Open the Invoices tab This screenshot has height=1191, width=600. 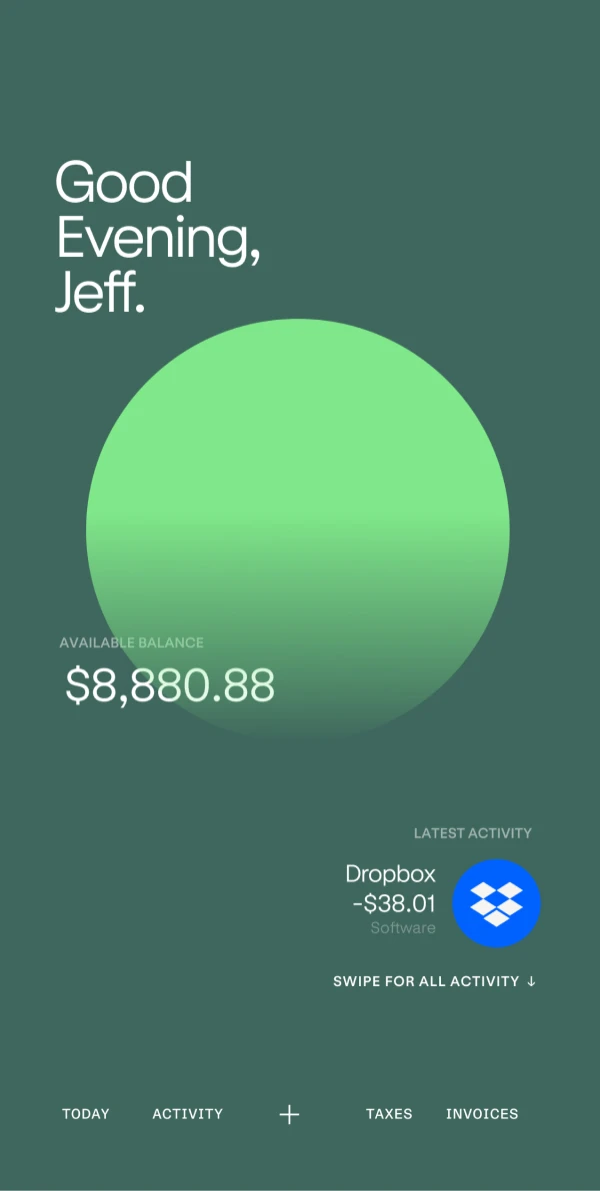coord(481,1113)
